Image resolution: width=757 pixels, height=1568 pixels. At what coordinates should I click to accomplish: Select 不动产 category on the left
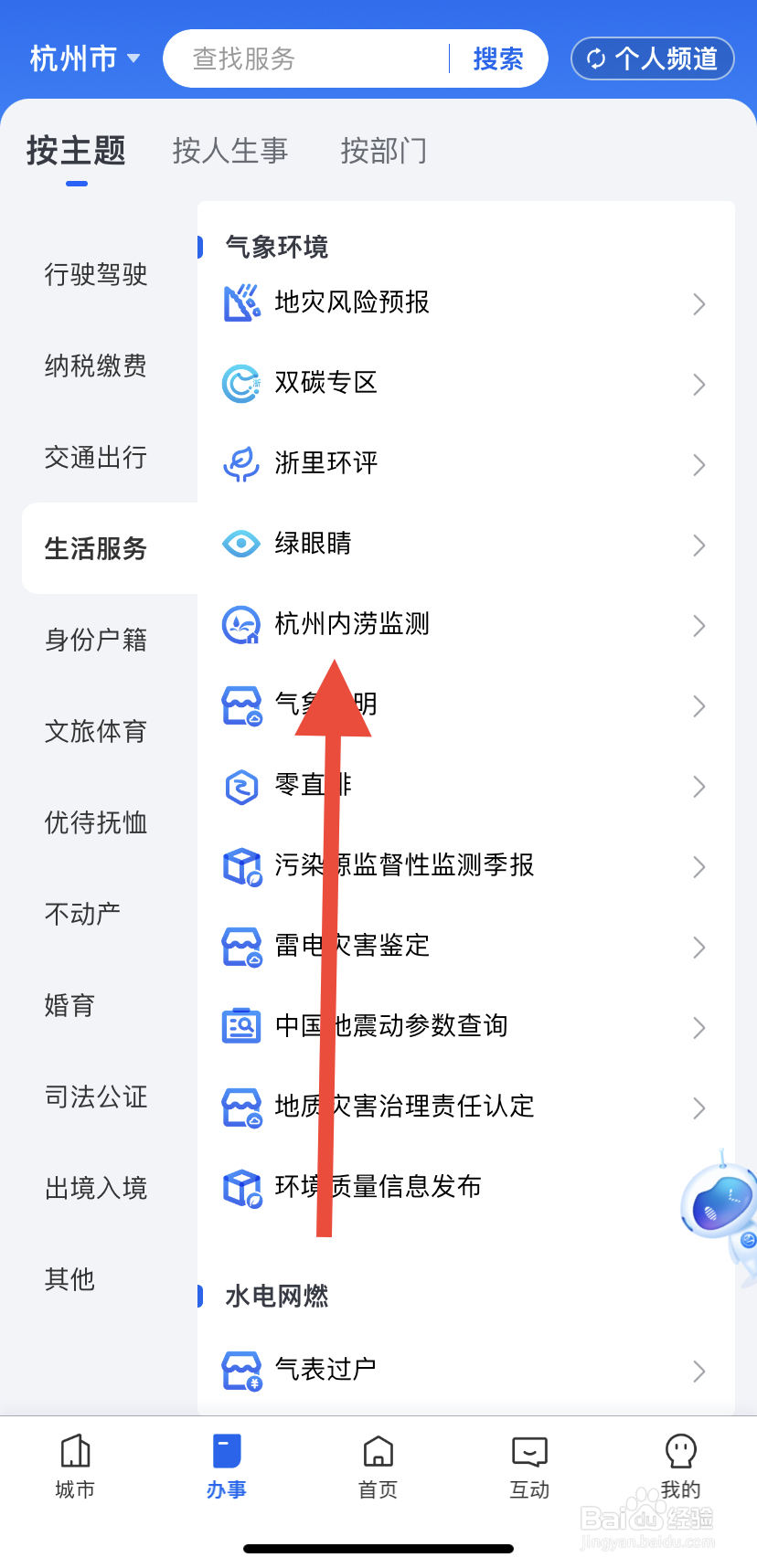(81, 914)
